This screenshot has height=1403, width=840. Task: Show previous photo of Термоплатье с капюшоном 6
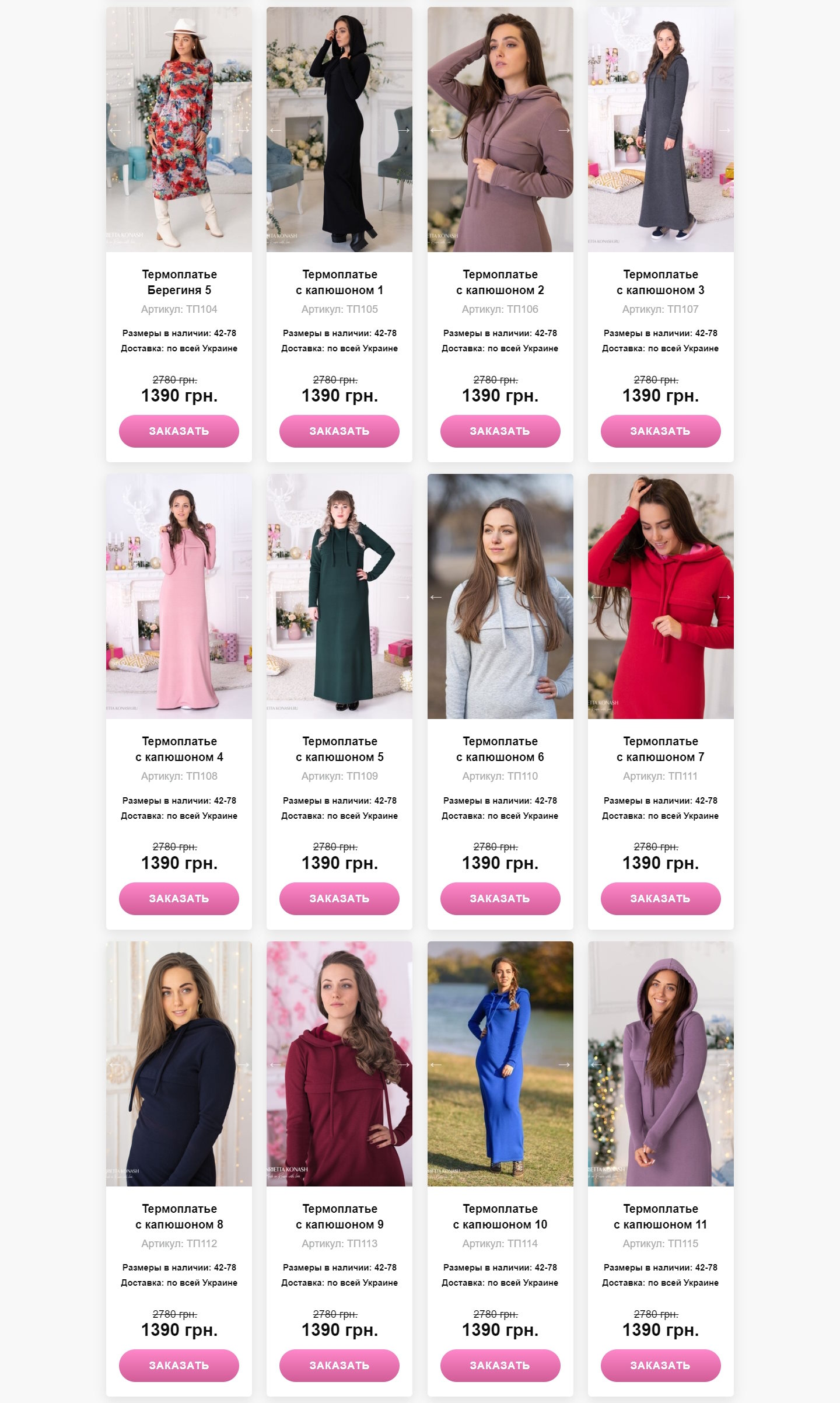click(436, 597)
